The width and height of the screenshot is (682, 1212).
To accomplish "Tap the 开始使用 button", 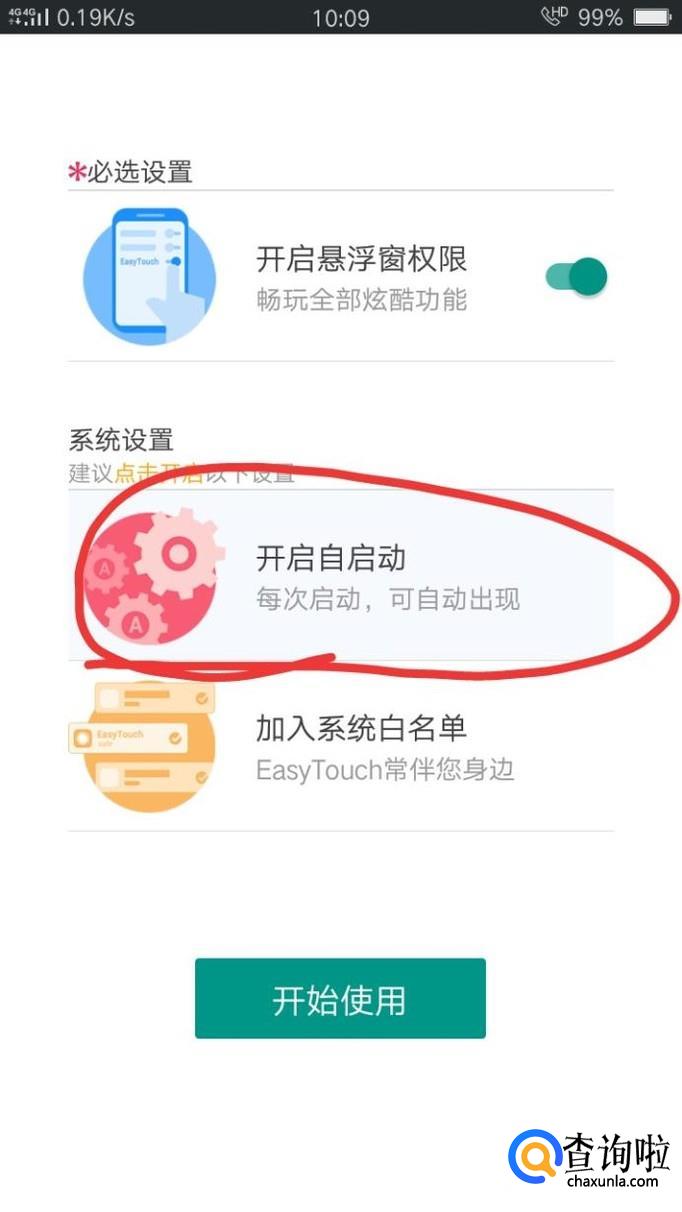I will [340, 998].
